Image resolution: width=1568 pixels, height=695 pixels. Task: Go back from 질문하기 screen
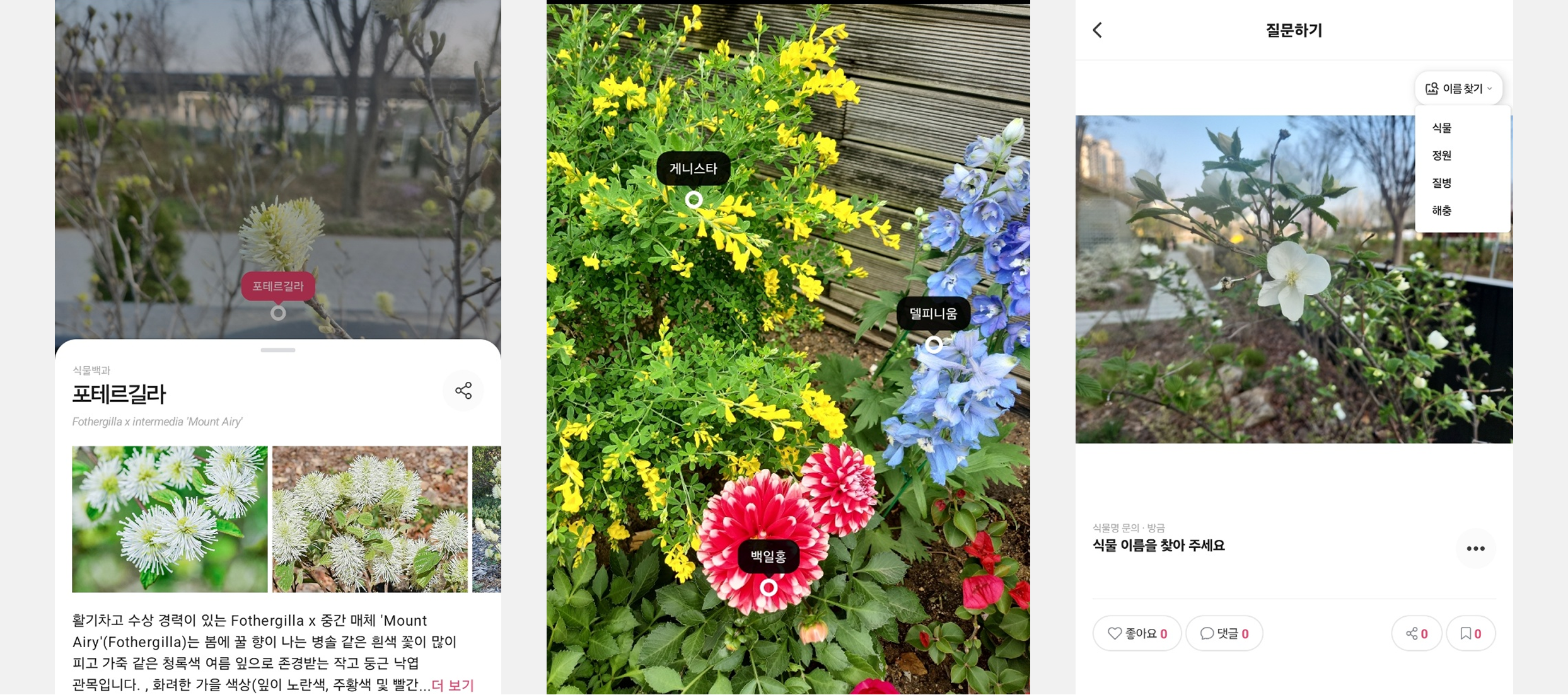click(1098, 30)
